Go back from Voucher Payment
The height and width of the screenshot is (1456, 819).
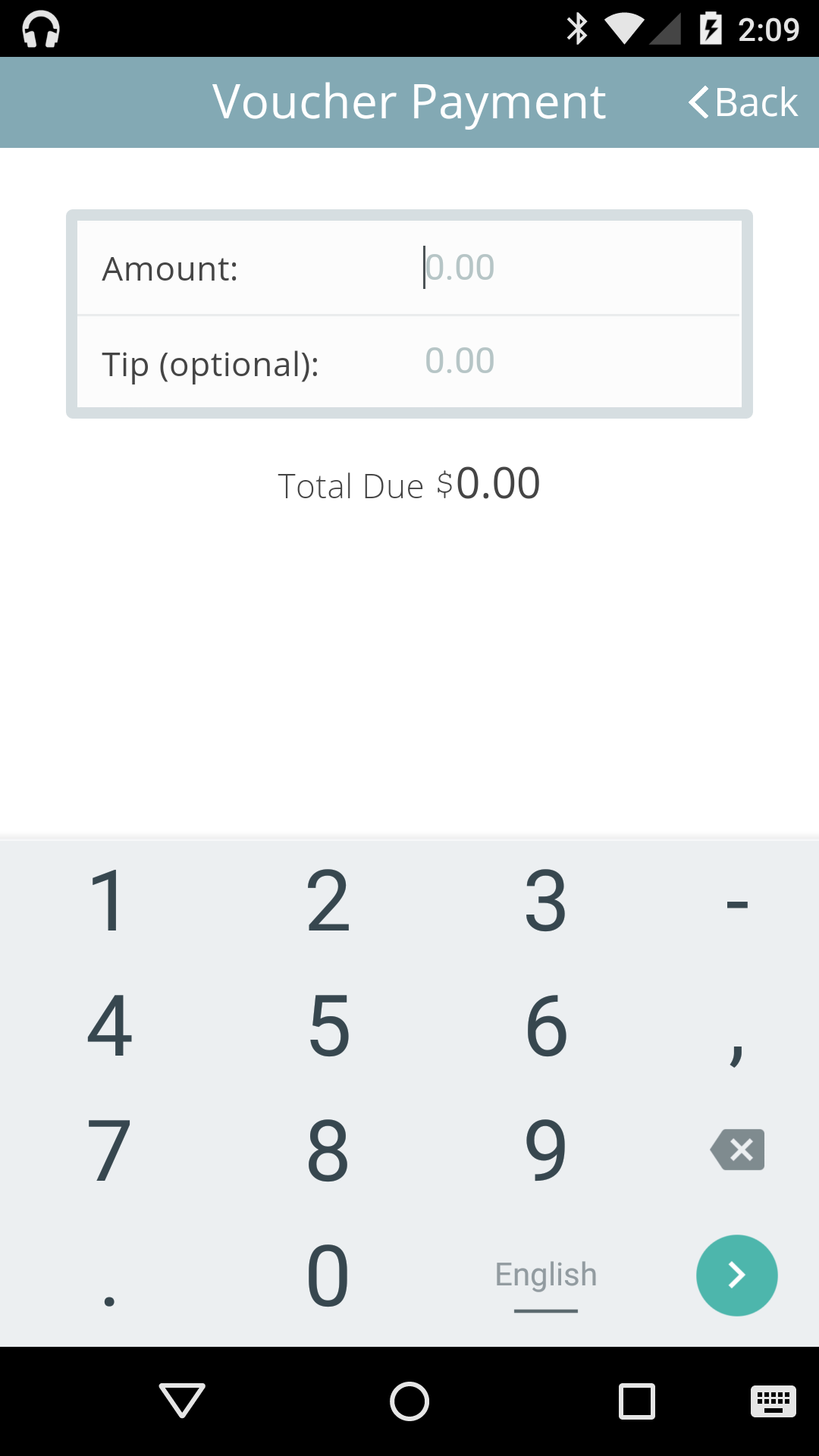pos(743,102)
